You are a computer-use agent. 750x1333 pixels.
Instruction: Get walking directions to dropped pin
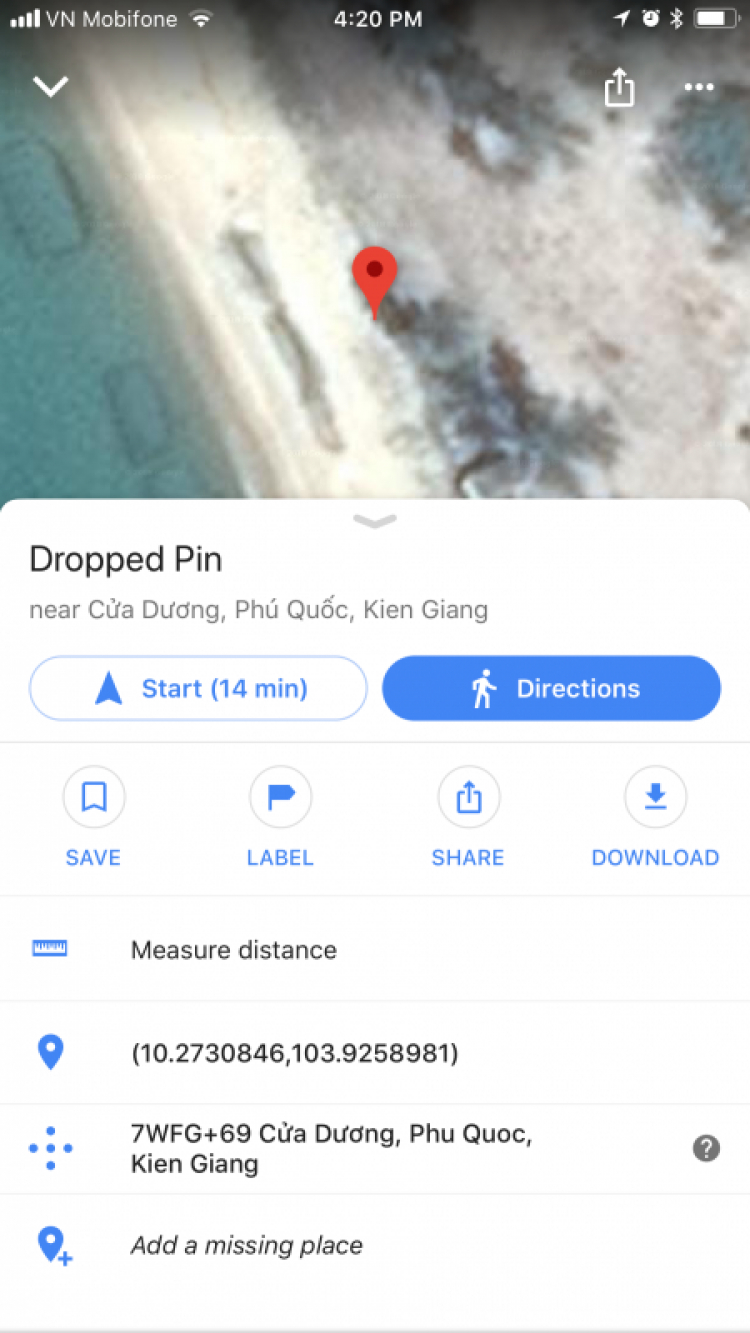pyautogui.click(x=551, y=688)
